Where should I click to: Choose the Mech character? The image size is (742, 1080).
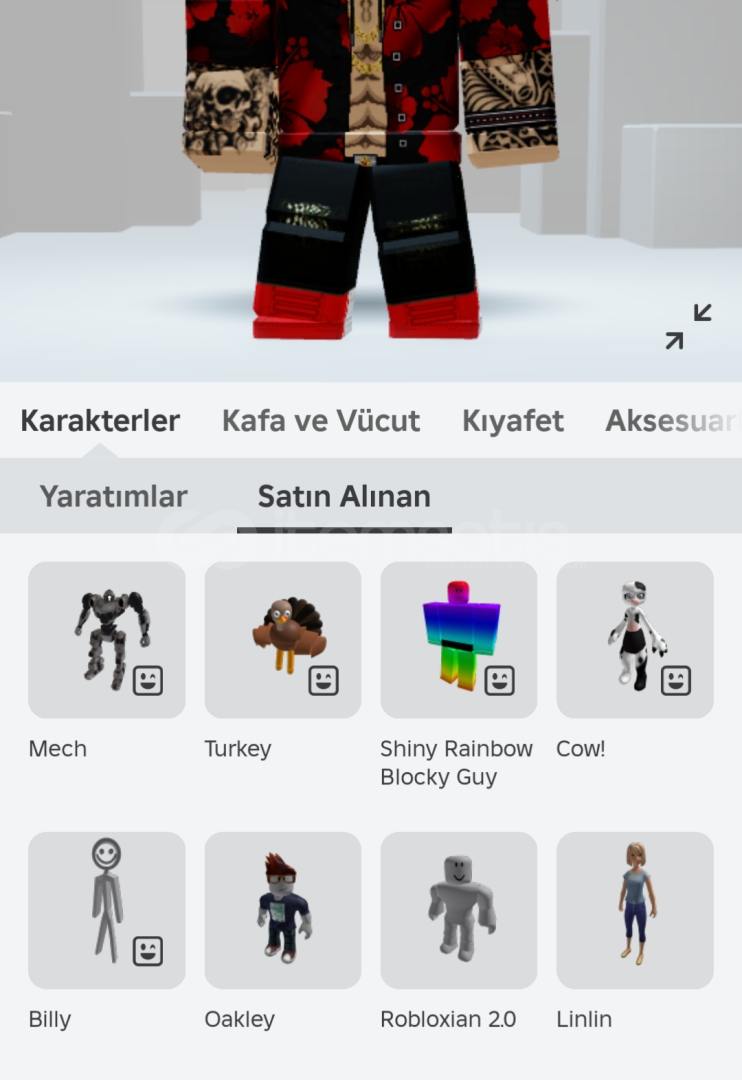(107, 640)
